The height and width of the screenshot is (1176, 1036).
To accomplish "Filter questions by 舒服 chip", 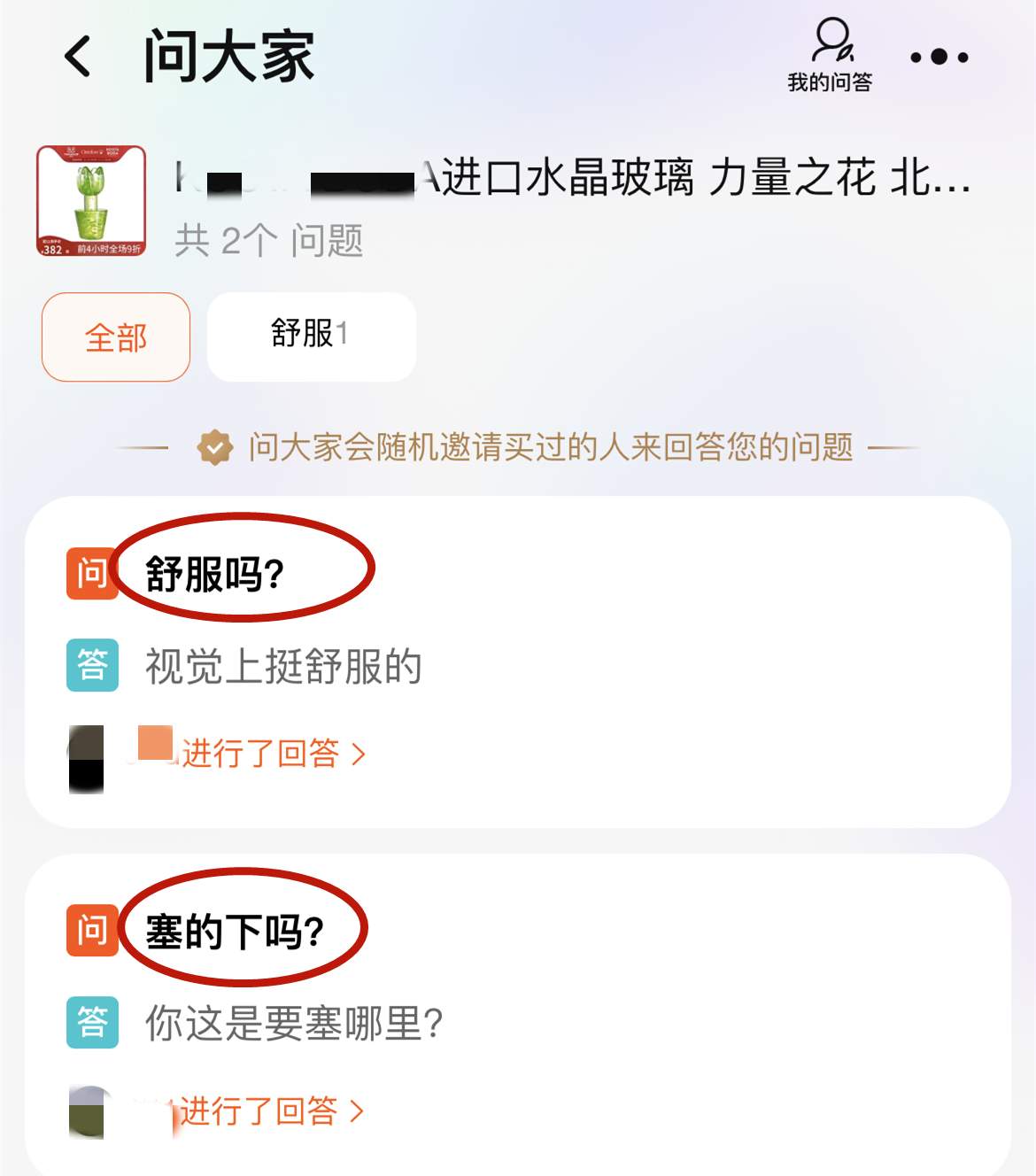I will point(311,337).
